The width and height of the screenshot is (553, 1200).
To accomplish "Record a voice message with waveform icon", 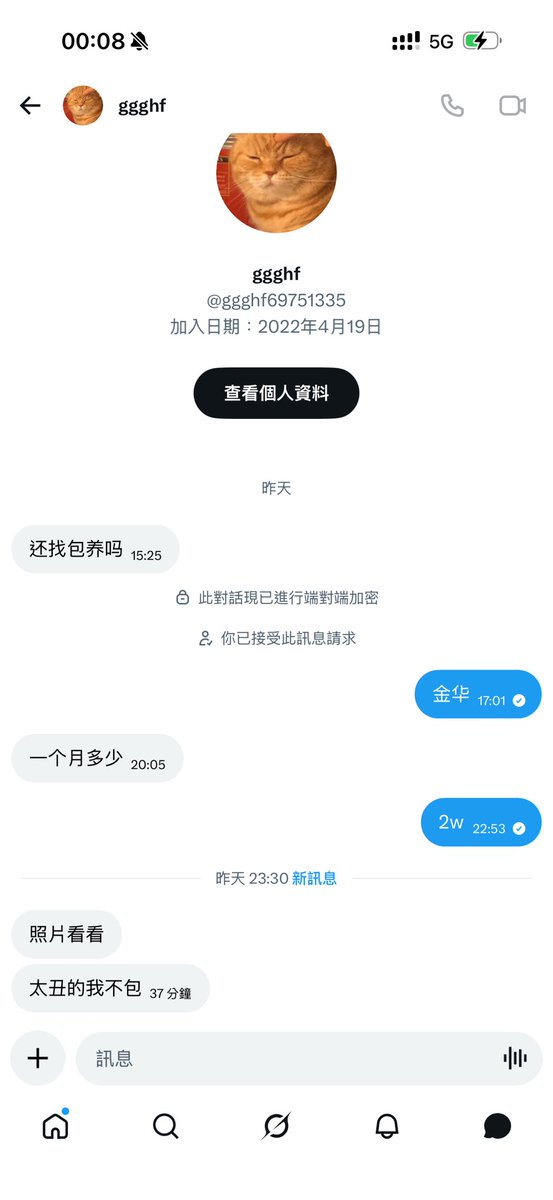I will [x=515, y=1058].
